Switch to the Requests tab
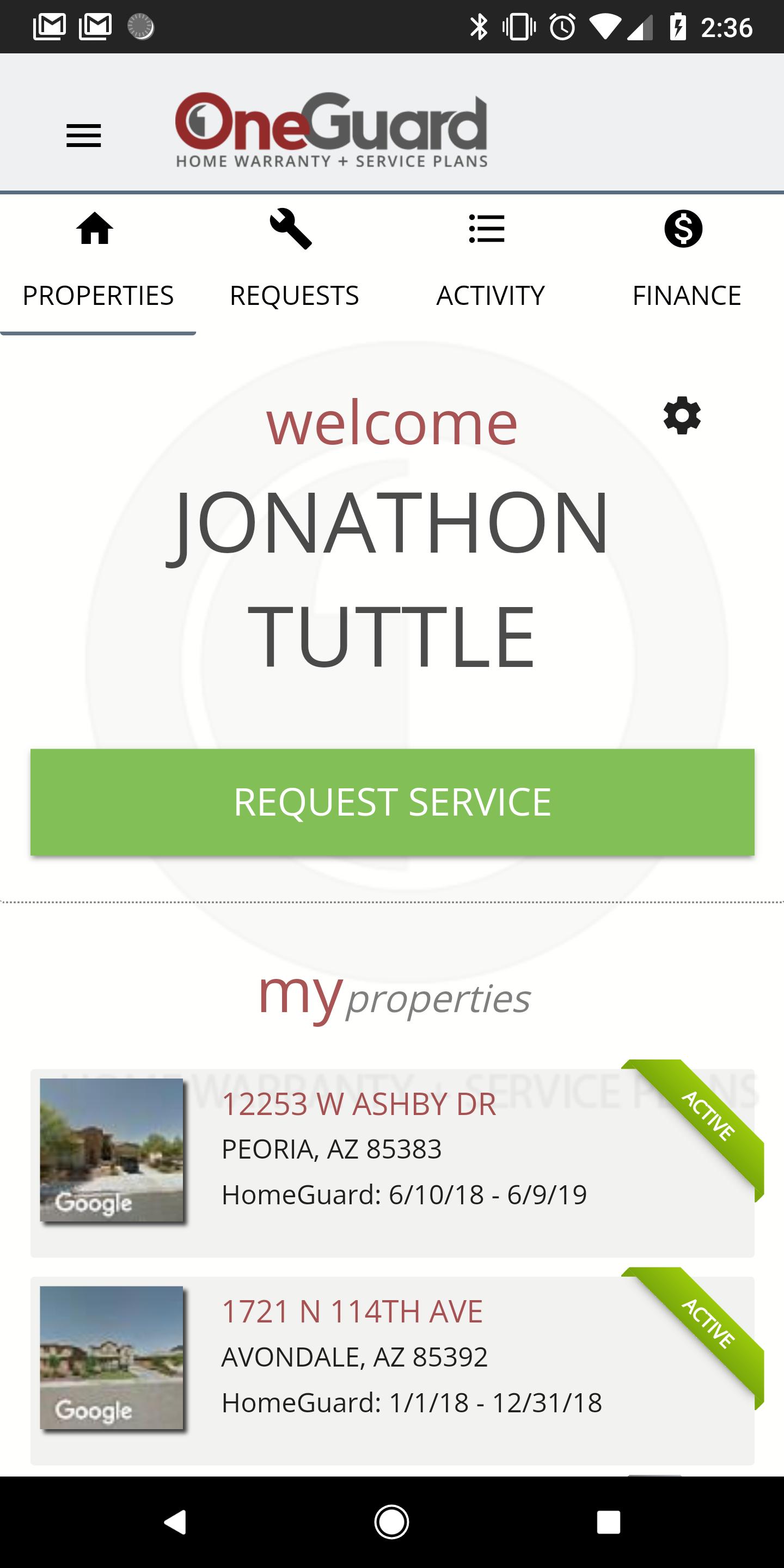784x1568 pixels. point(294,263)
